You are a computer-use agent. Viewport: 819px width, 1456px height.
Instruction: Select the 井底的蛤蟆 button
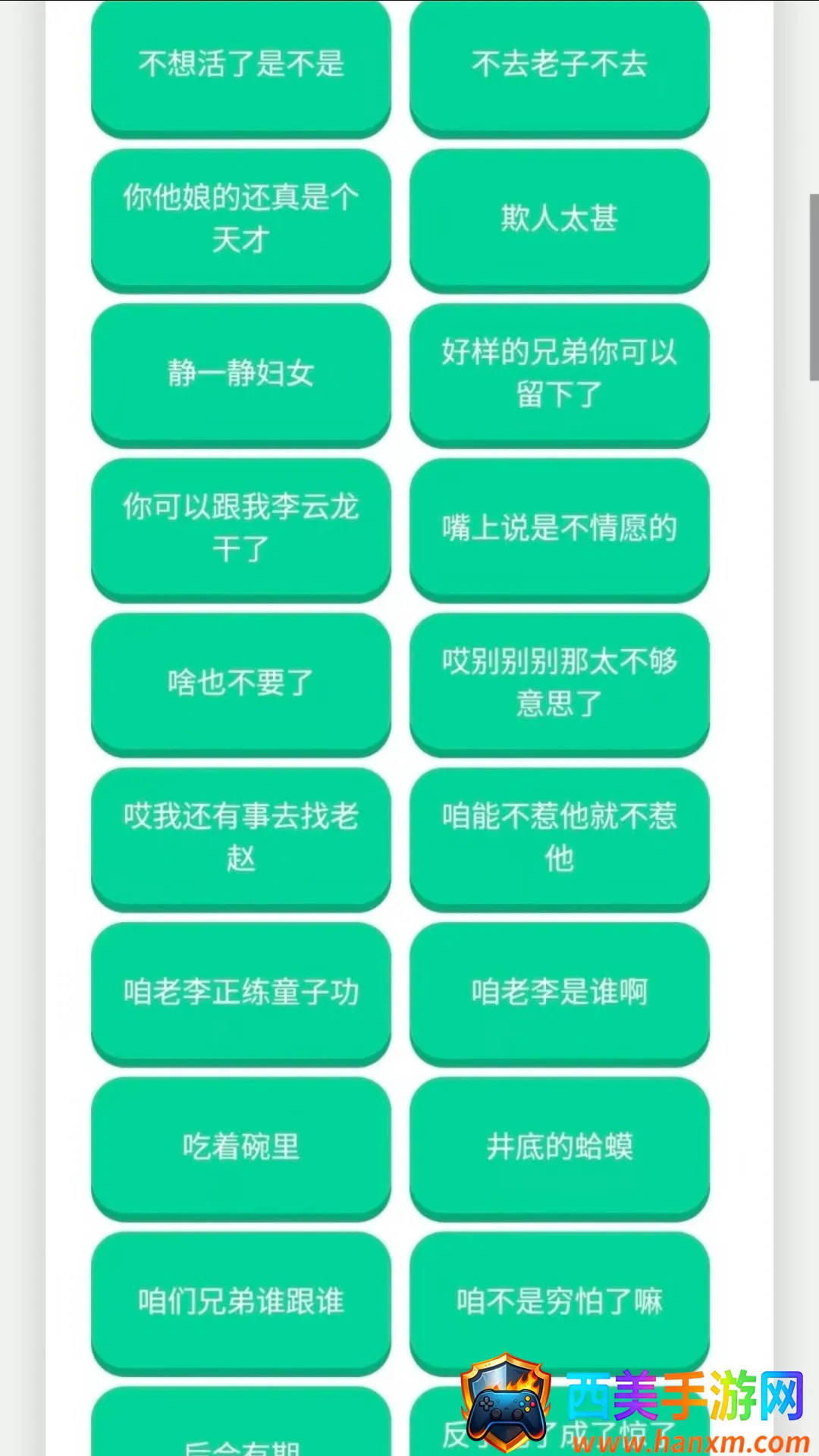(560, 1147)
